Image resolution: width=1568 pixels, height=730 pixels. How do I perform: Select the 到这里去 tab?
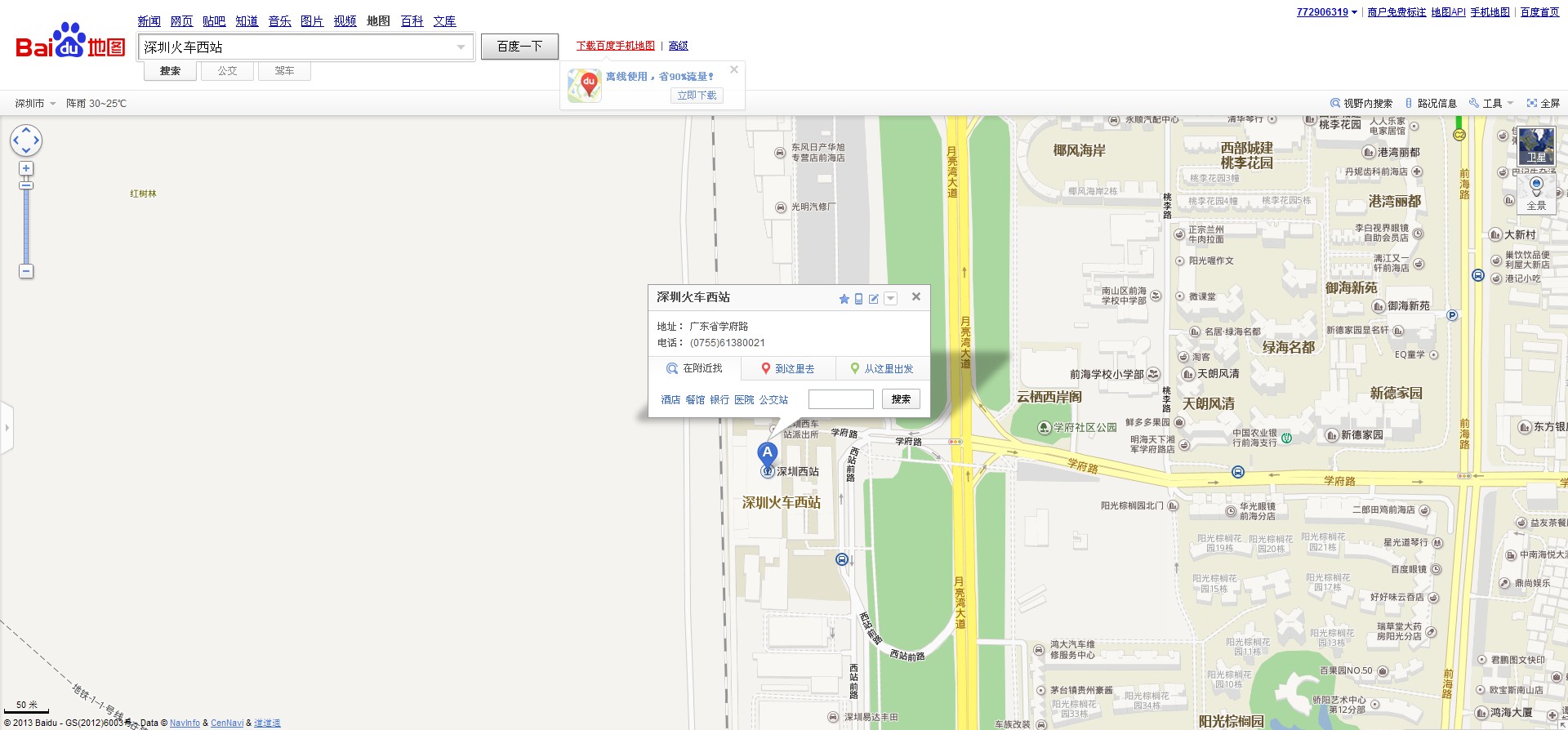coord(788,368)
